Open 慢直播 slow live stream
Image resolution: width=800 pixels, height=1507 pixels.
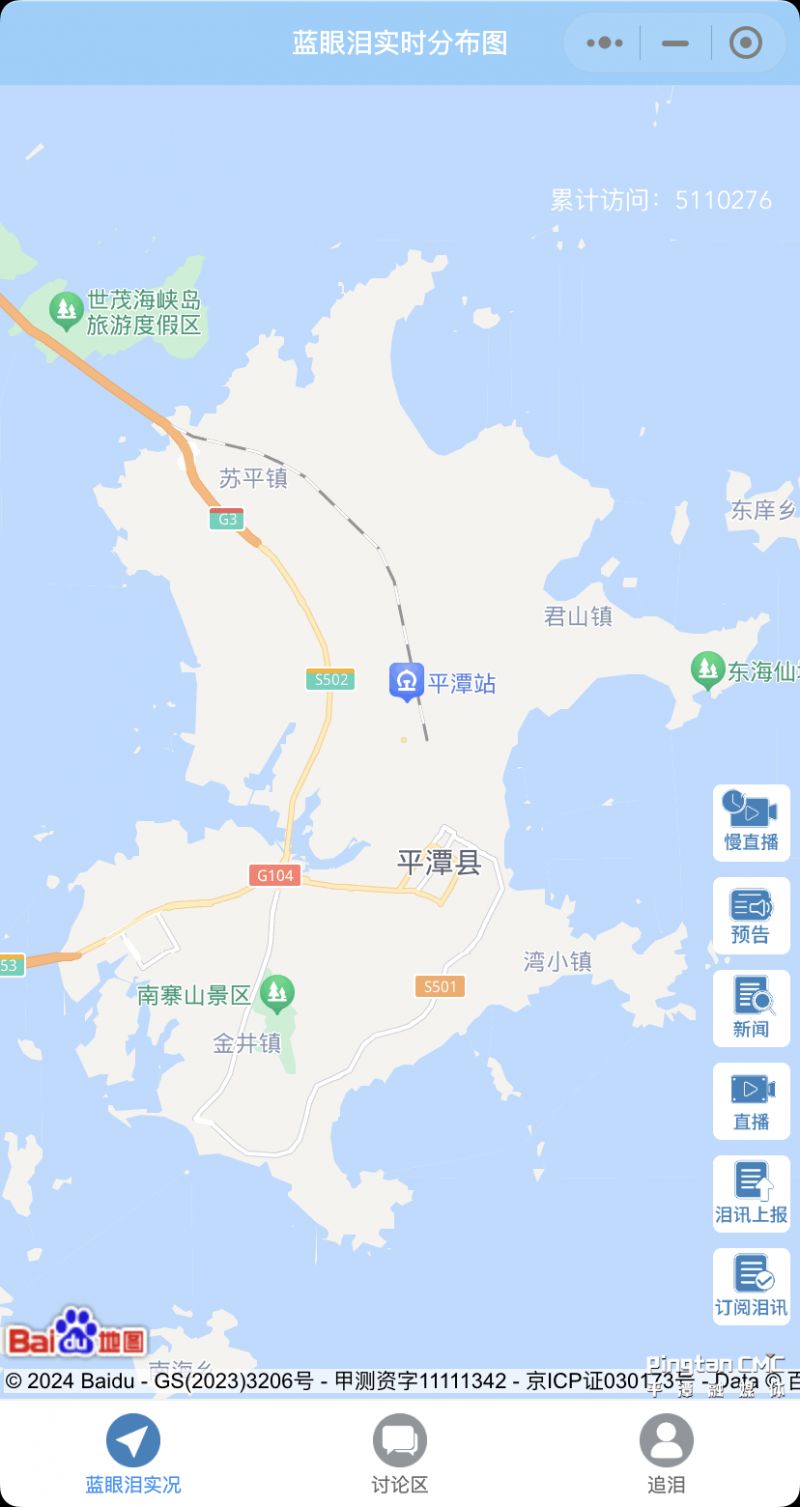point(751,822)
